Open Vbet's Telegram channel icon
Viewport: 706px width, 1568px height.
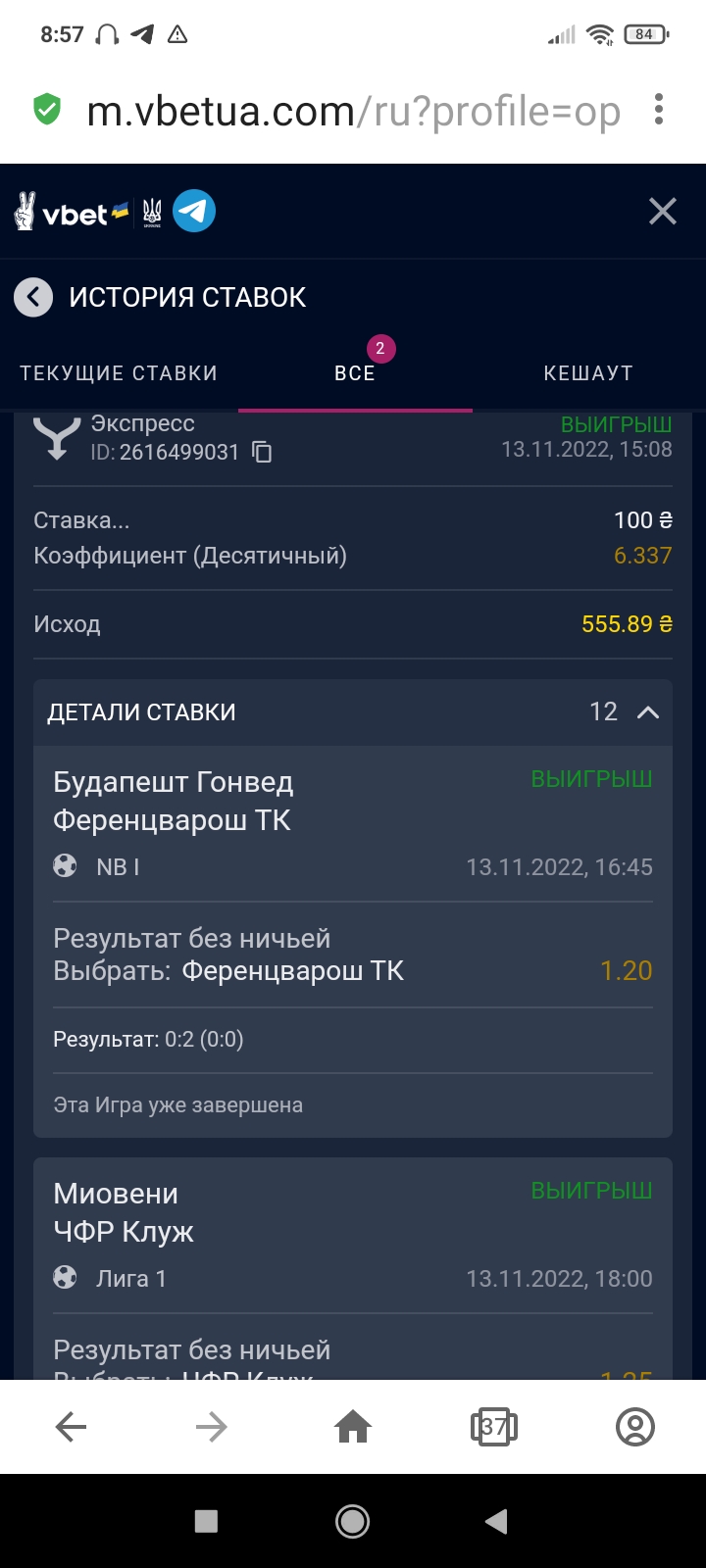pyautogui.click(x=193, y=210)
